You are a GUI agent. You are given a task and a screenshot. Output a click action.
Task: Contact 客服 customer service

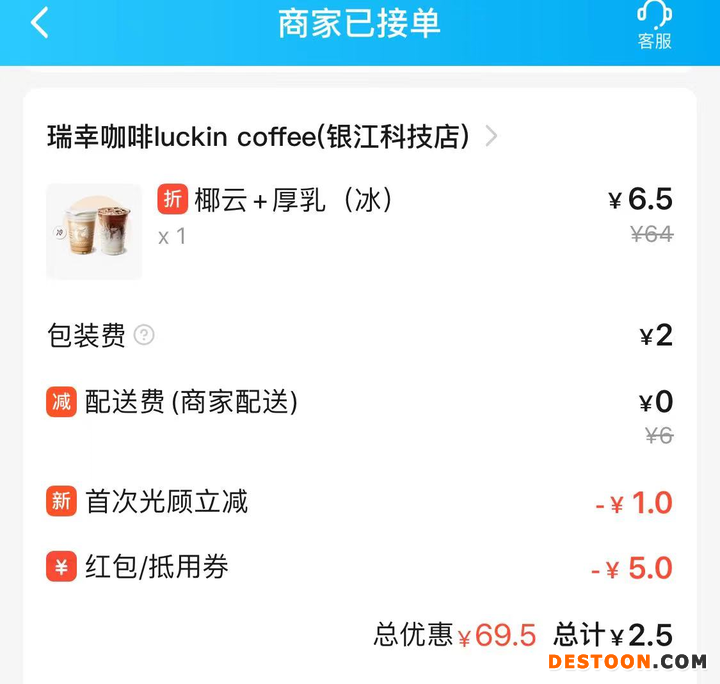(654, 25)
